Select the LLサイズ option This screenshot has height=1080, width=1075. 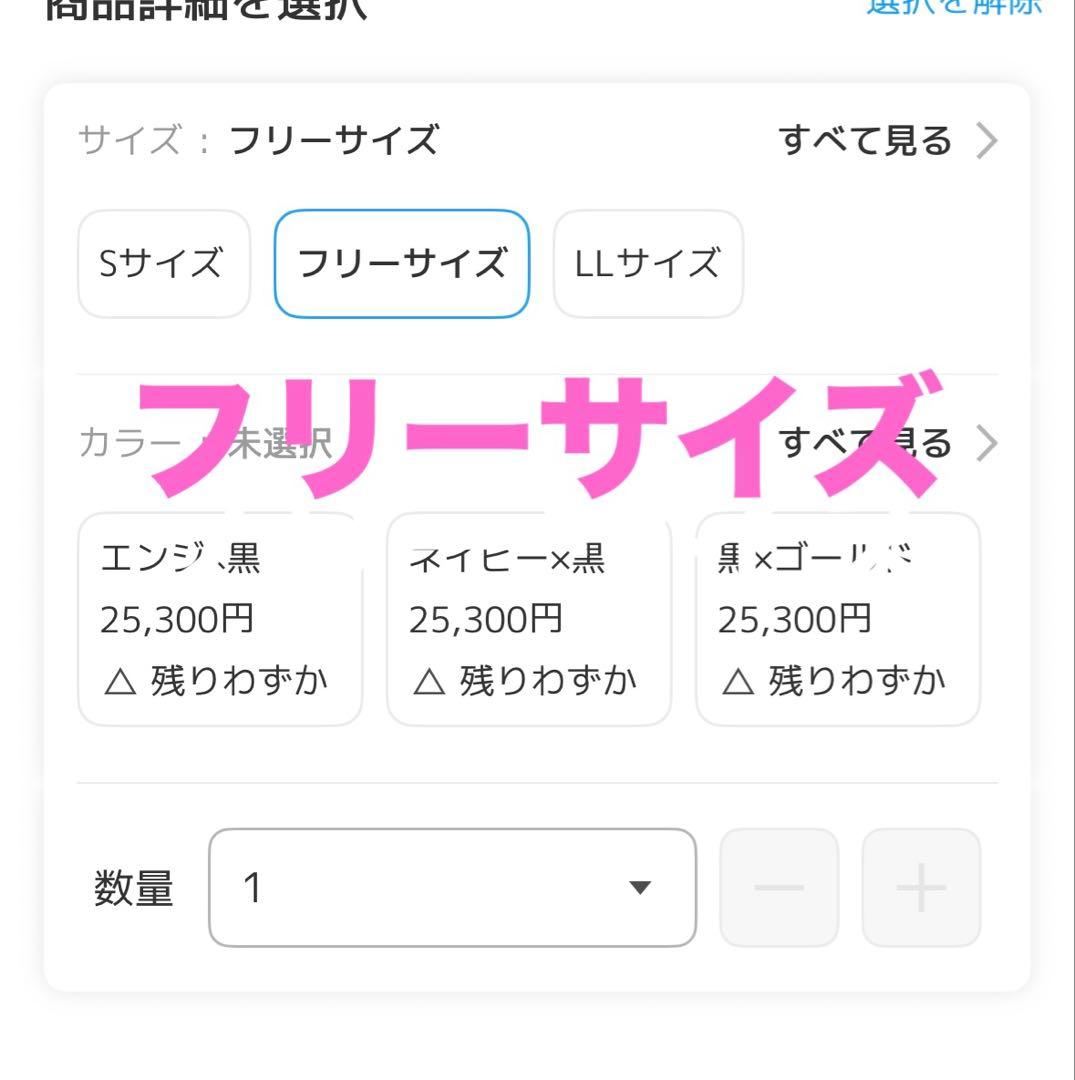[x=647, y=263]
